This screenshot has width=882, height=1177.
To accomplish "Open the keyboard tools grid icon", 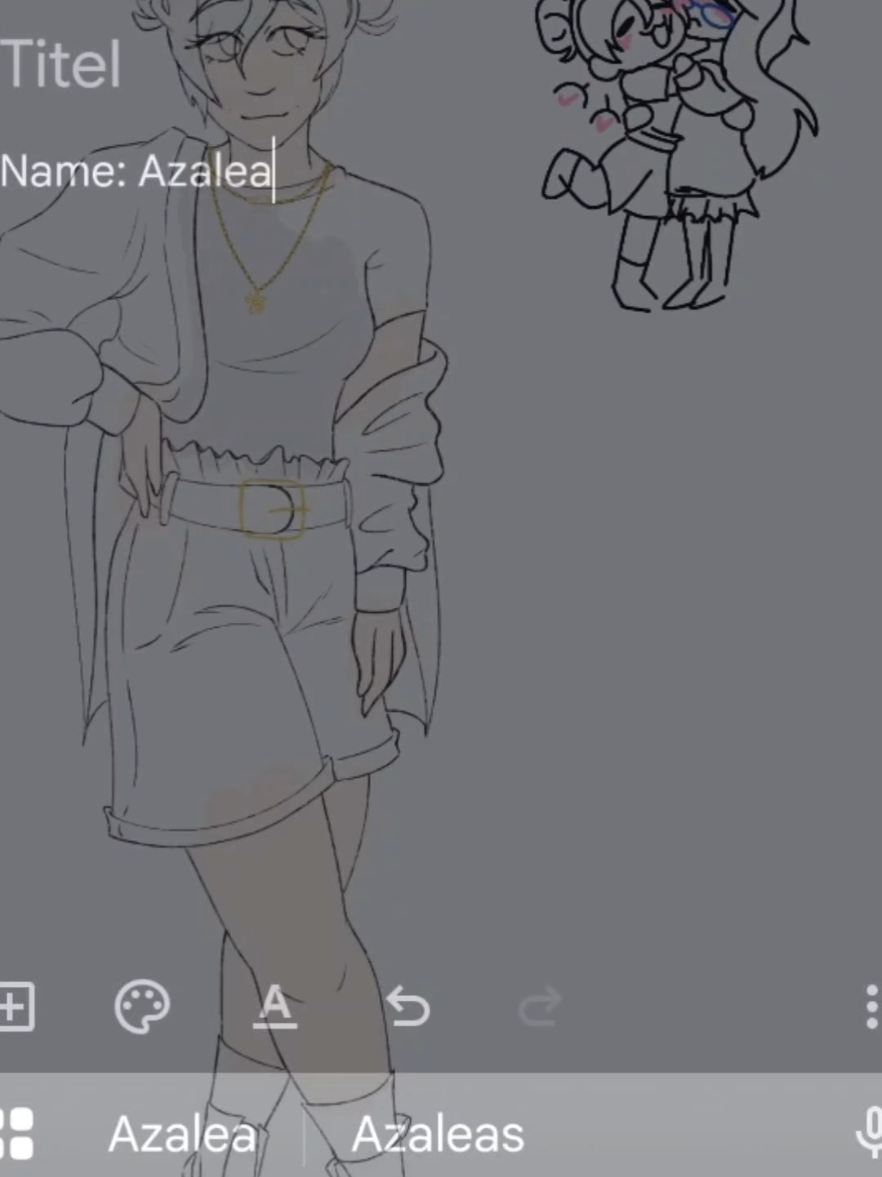I will 15,1134.
